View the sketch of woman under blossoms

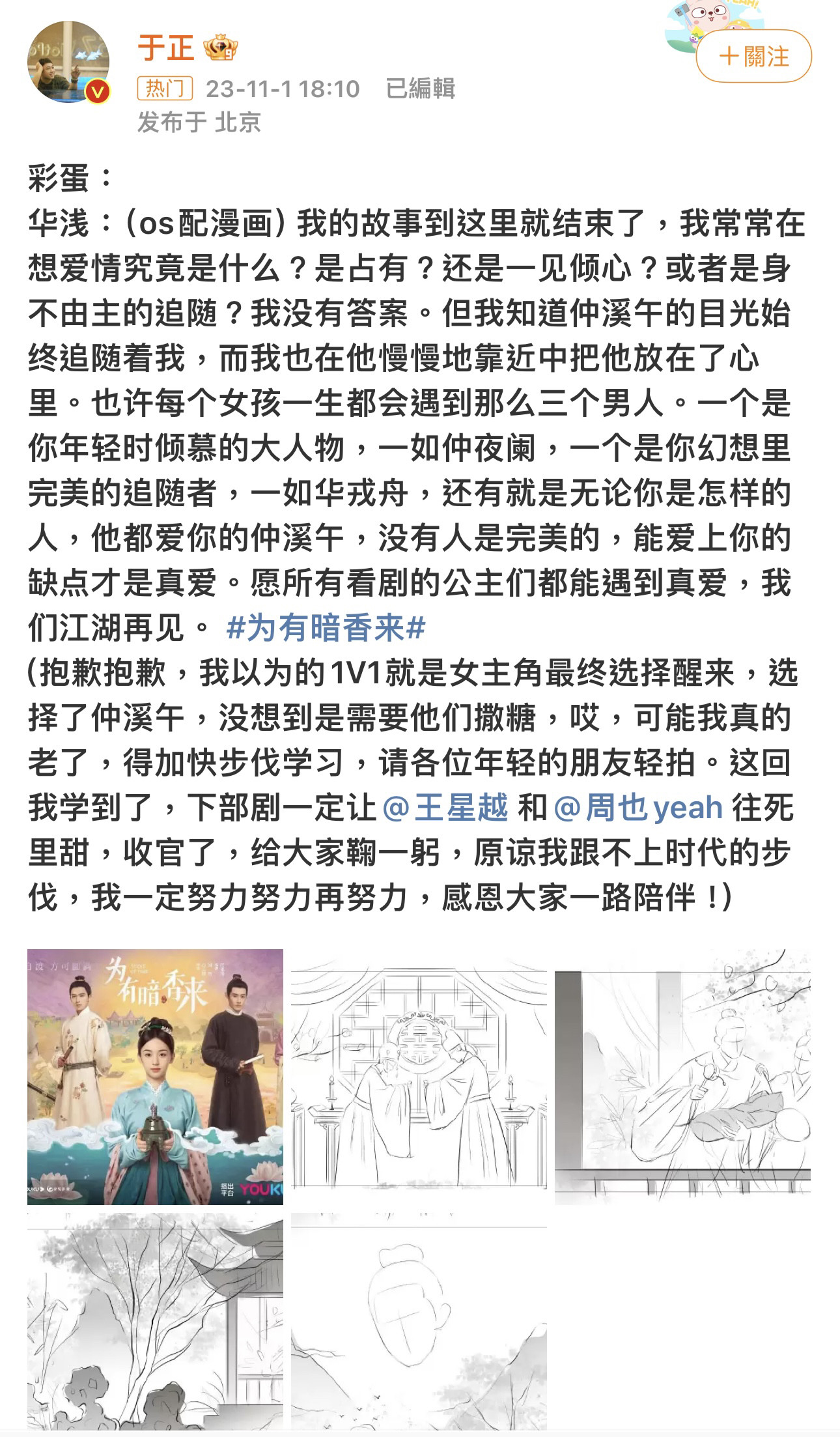pyautogui.click(x=682, y=1076)
